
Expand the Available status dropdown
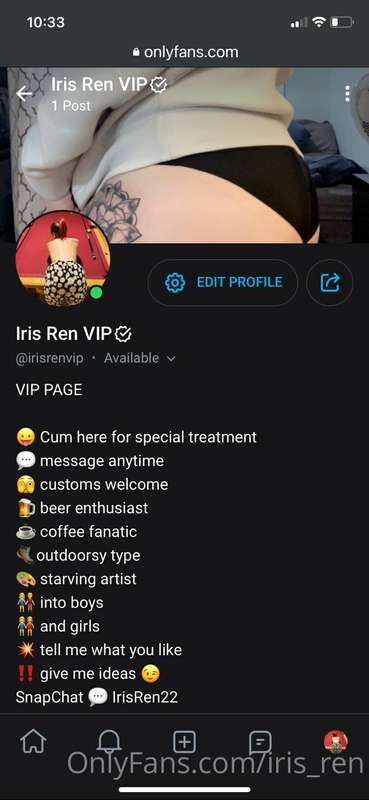(x=140, y=358)
